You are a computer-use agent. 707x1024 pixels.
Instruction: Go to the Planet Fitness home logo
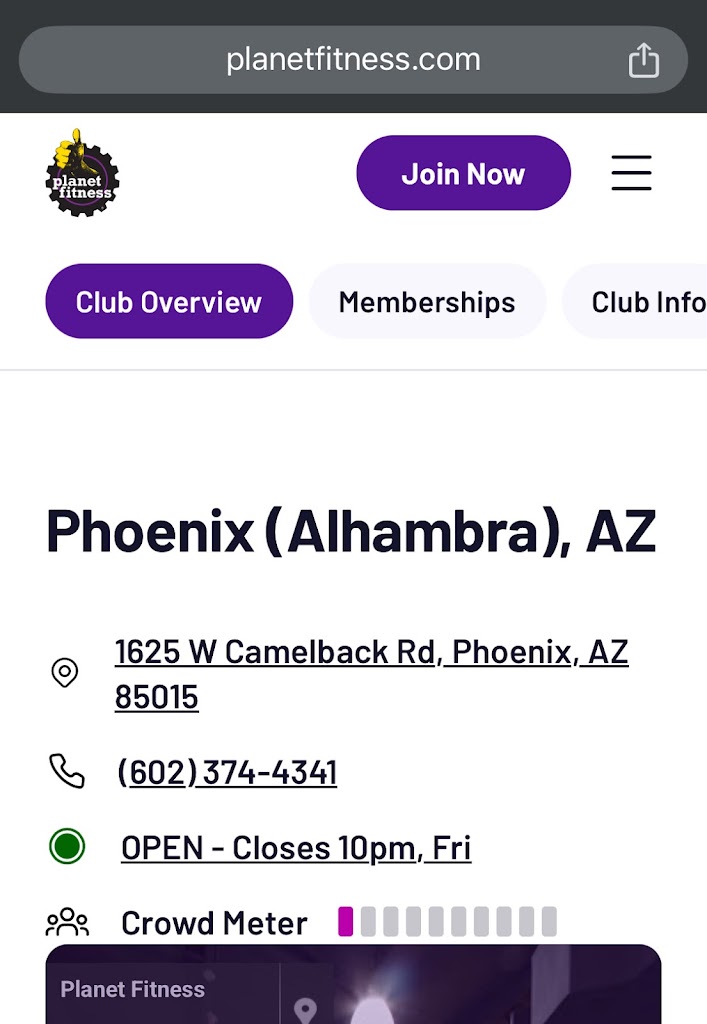tap(82, 173)
